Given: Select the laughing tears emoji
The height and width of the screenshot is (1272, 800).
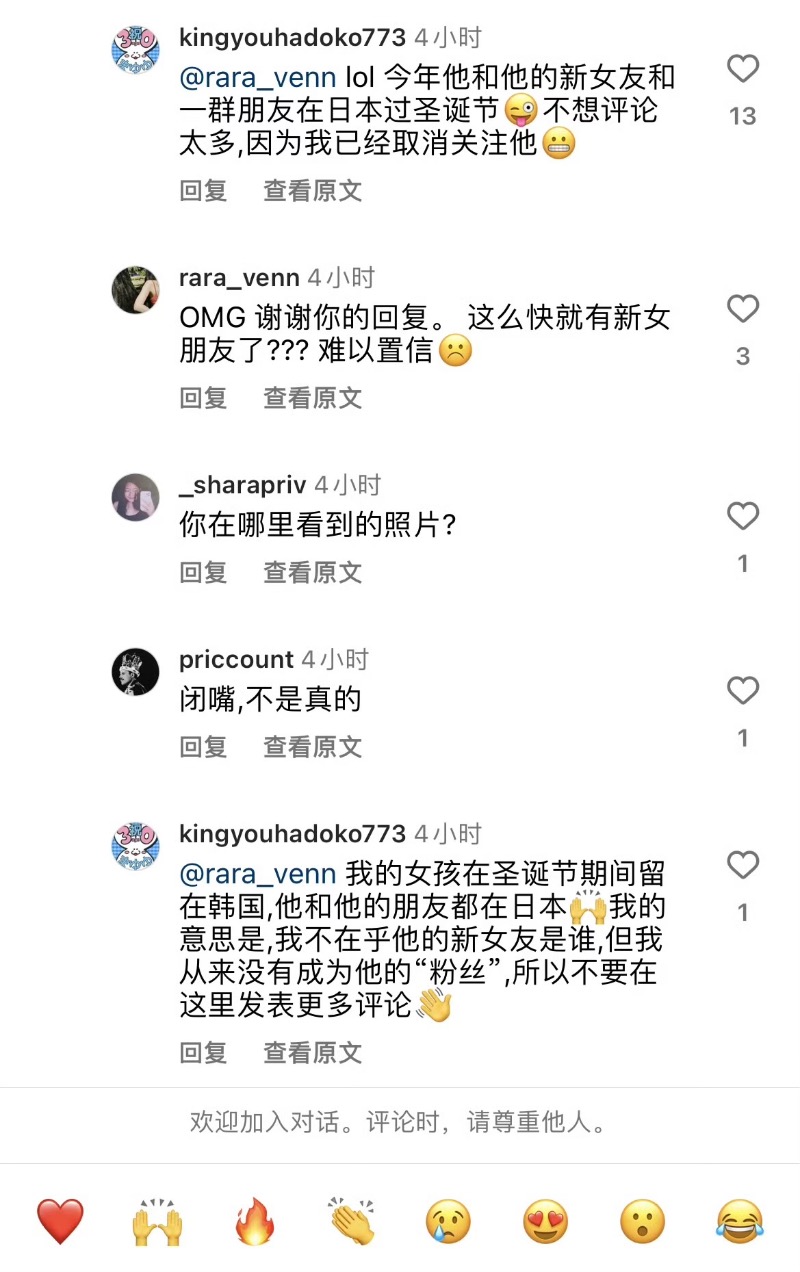Looking at the screenshot, I should pyautogui.click(x=740, y=1221).
